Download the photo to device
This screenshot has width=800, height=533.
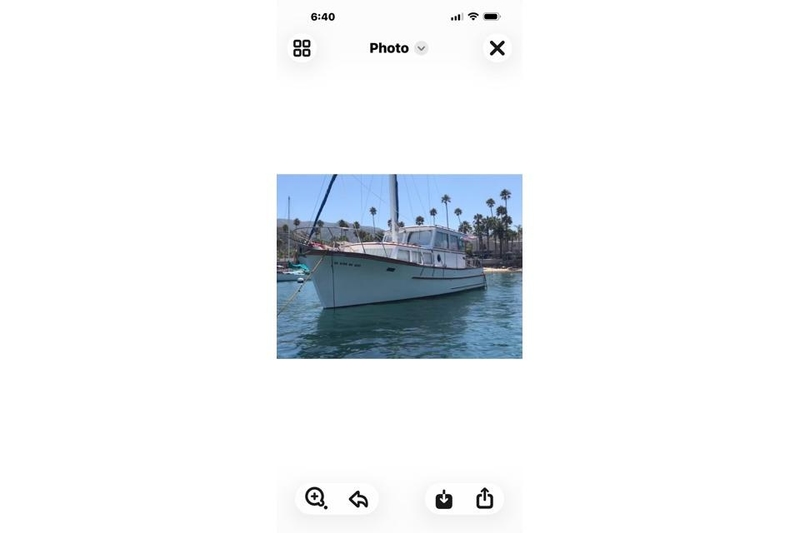(x=444, y=499)
